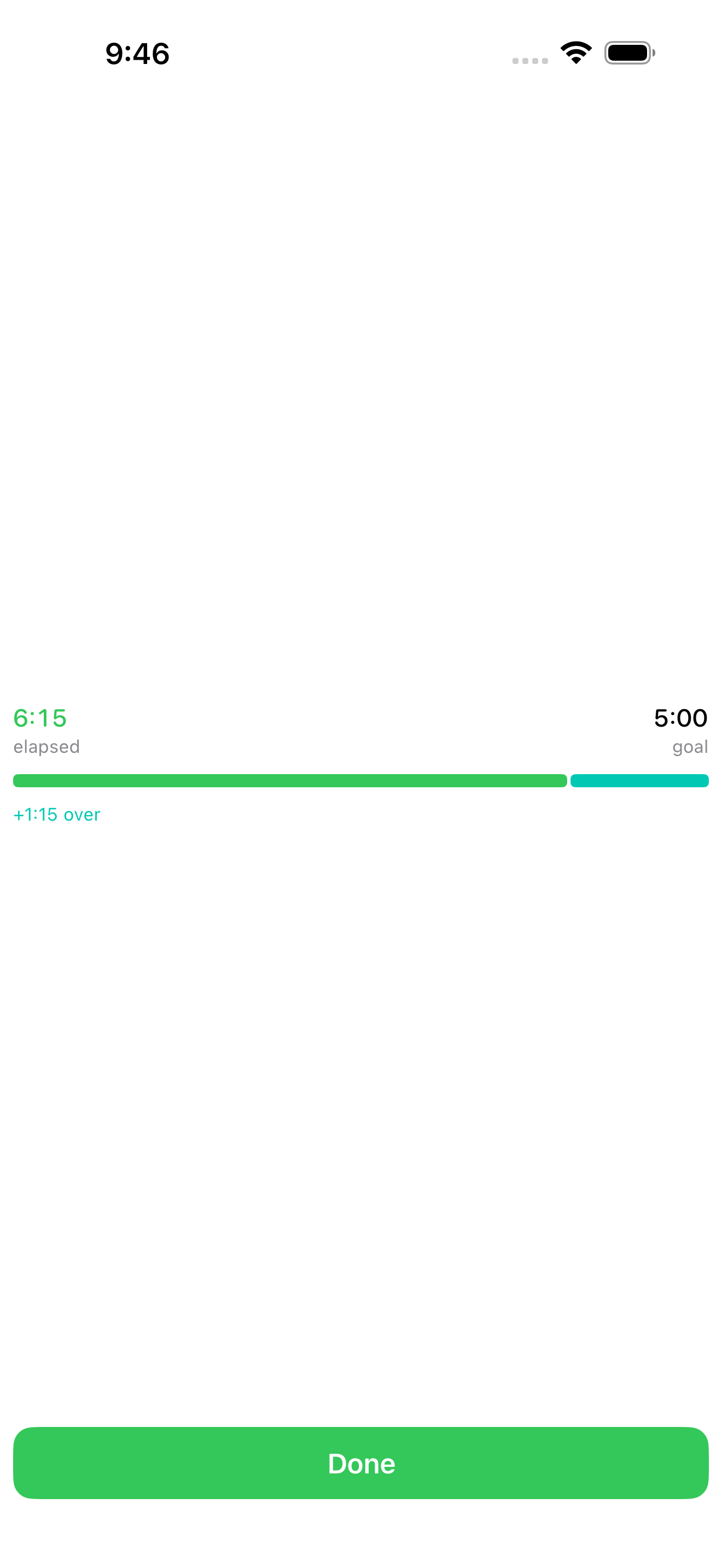Tap the green Done button
722x1568 pixels.
pos(361,1462)
